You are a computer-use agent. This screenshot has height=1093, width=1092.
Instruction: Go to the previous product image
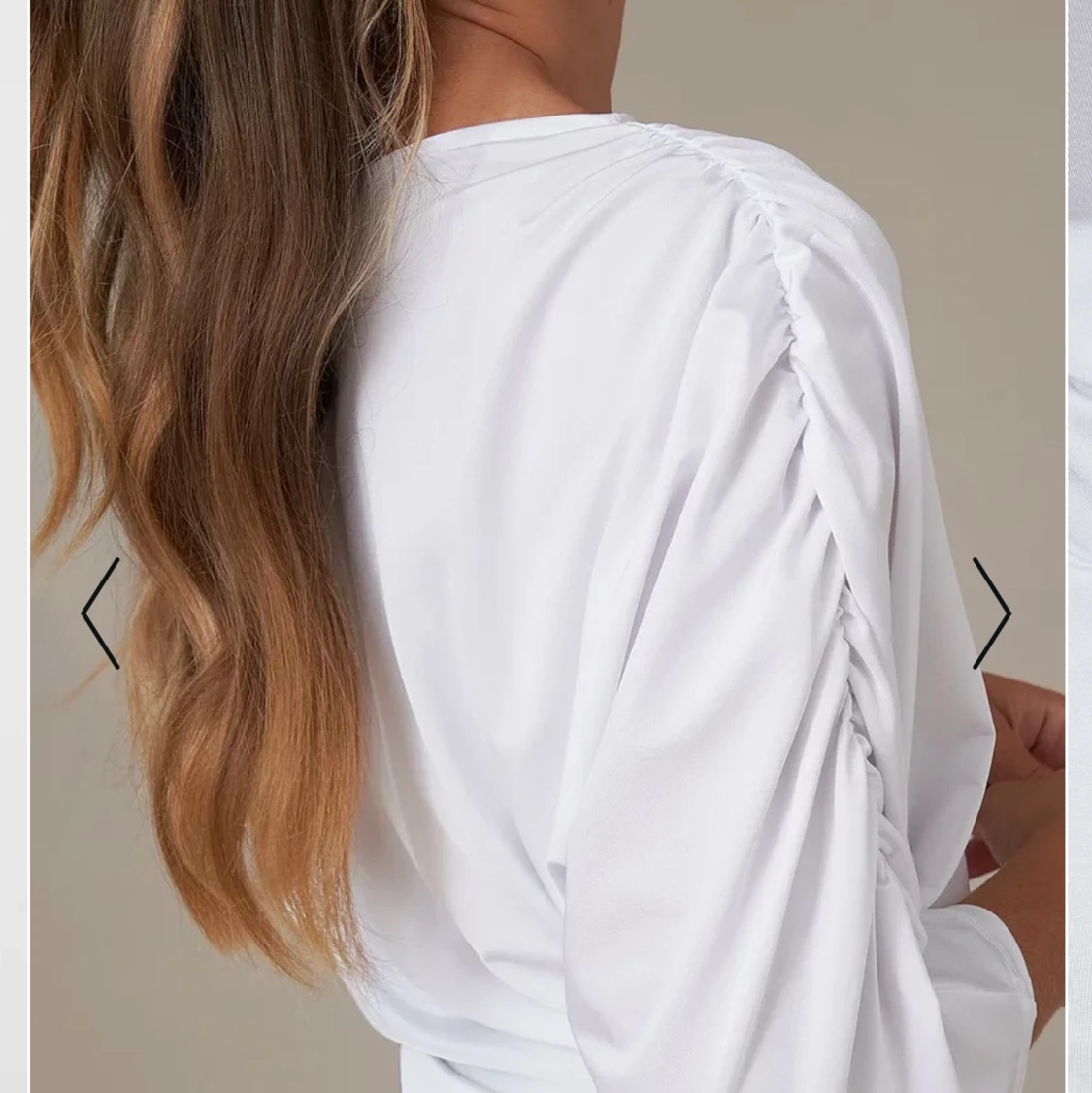point(101,613)
